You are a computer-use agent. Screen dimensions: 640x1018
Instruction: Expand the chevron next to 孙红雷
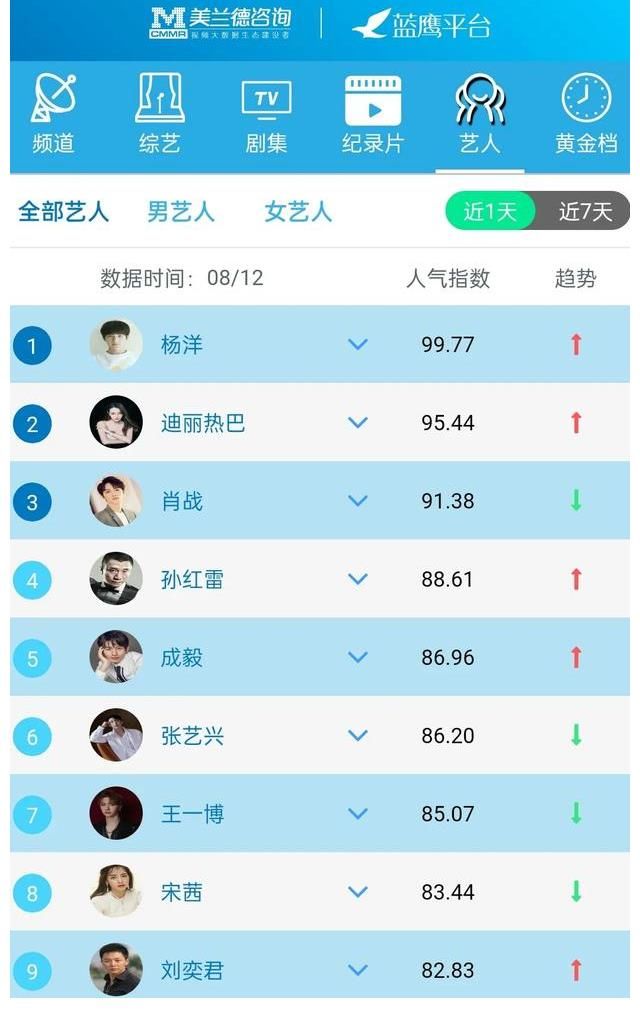pyautogui.click(x=358, y=579)
